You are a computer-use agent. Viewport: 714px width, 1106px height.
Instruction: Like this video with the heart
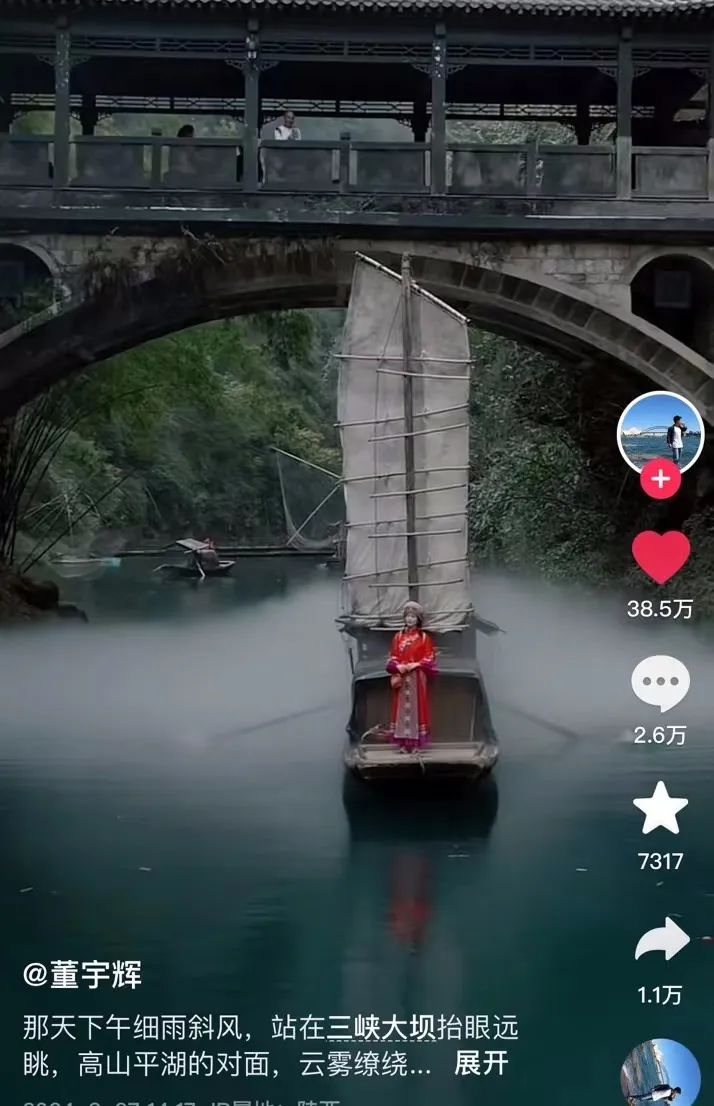tap(661, 557)
